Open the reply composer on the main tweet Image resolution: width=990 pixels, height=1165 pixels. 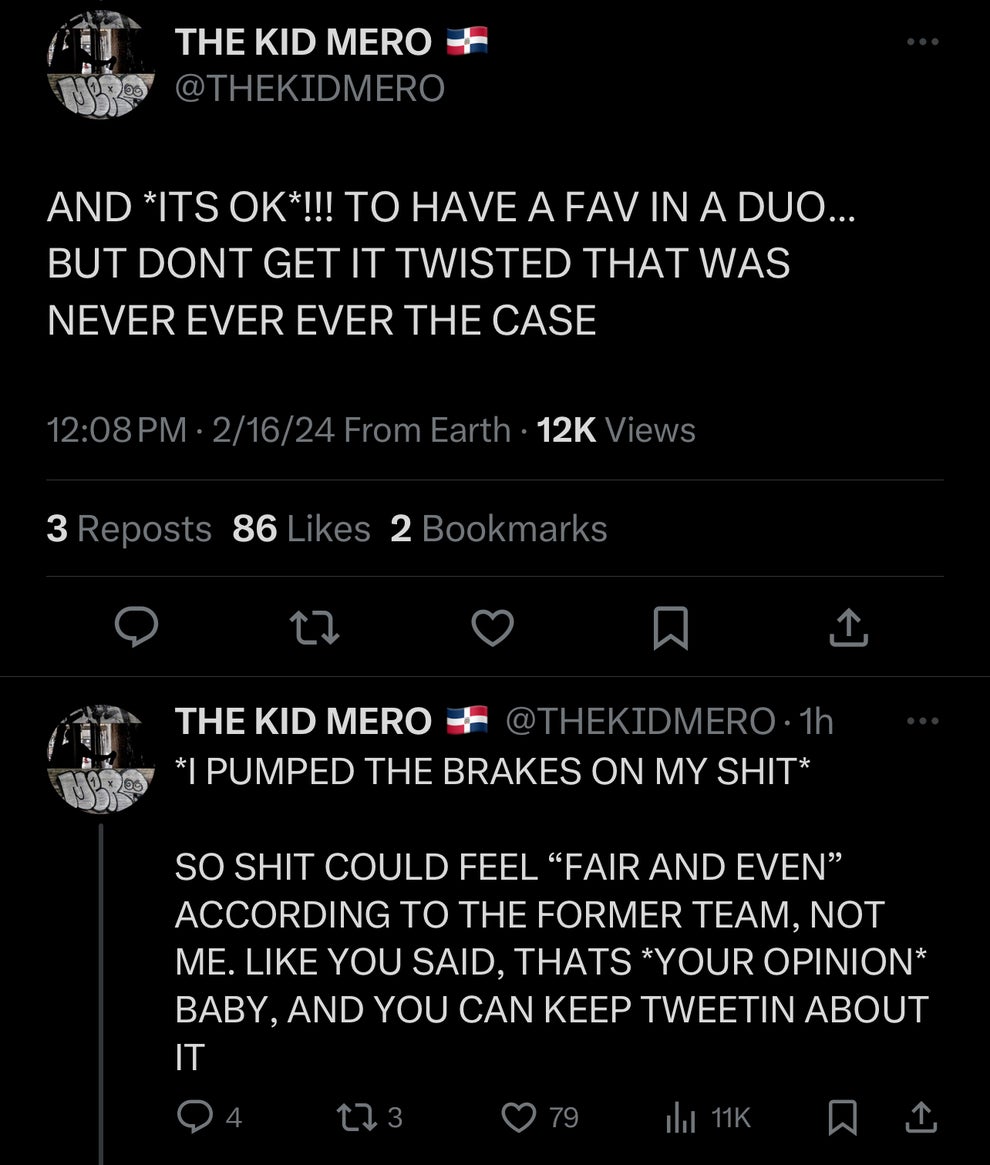pyautogui.click(x=138, y=627)
